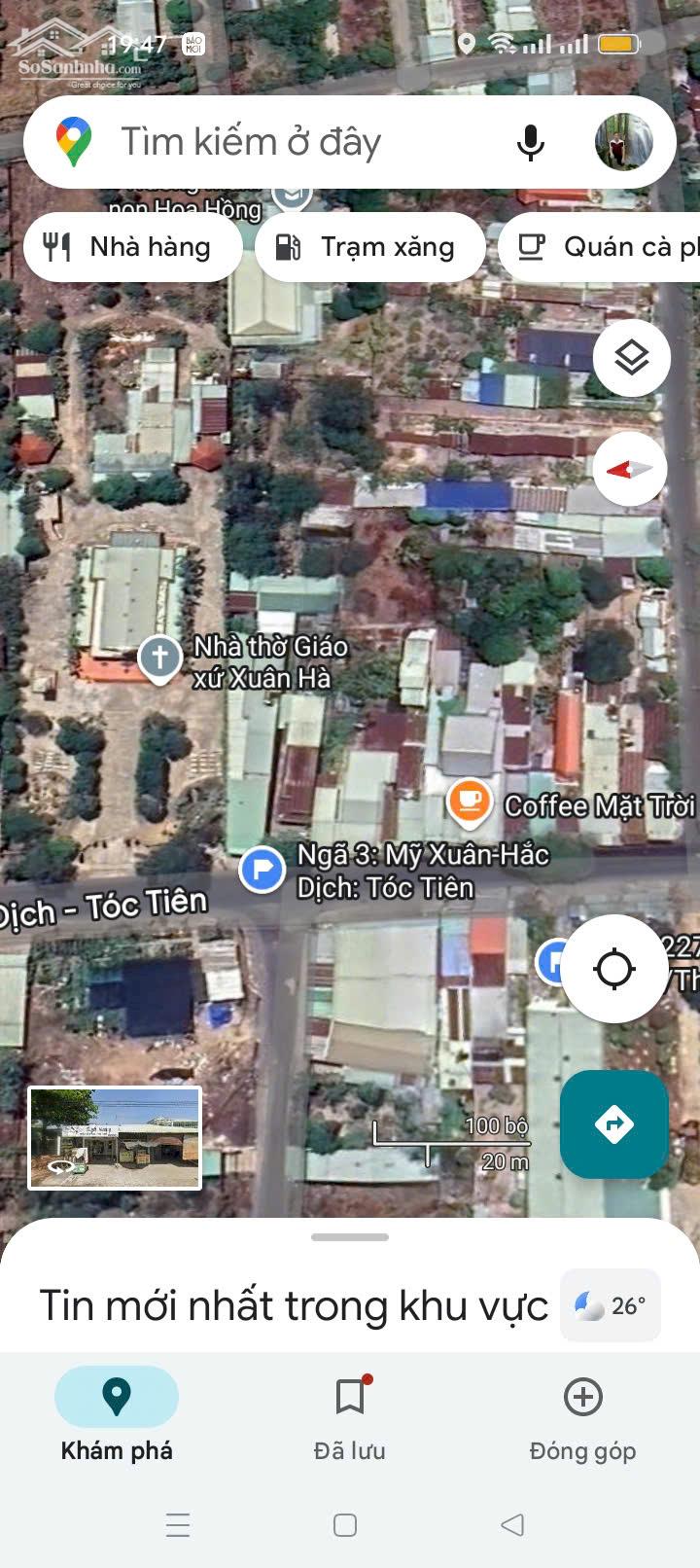Go back using the system back button

(x=512, y=1525)
